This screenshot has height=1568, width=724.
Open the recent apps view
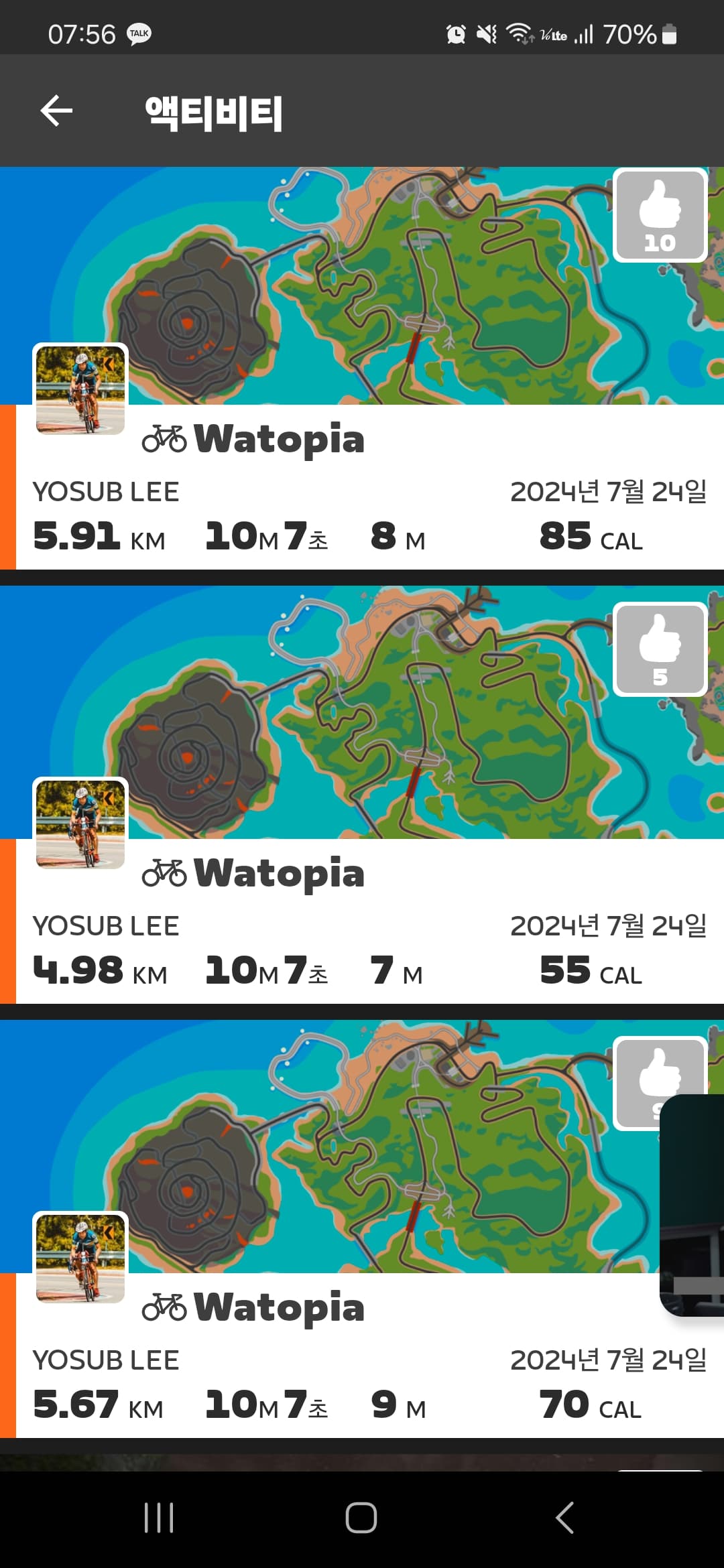point(159,1518)
